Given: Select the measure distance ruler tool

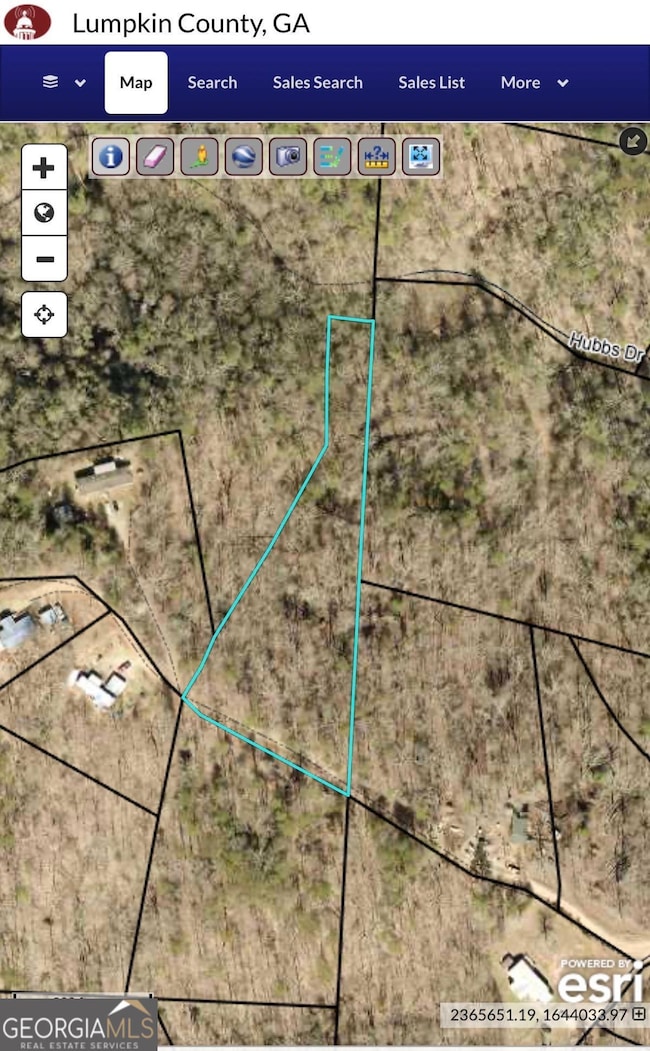Looking at the screenshot, I should pyautogui.click(x=376, y=156).
